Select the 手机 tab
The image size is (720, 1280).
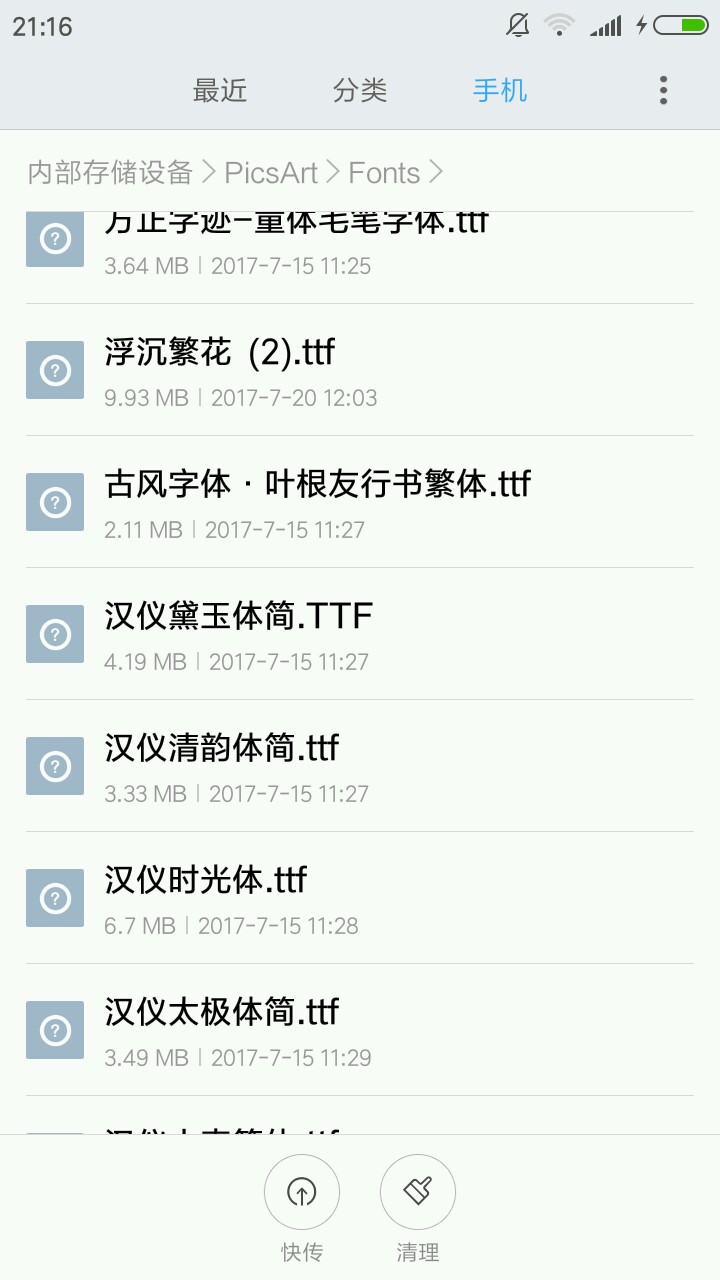(x=500, y=91)
